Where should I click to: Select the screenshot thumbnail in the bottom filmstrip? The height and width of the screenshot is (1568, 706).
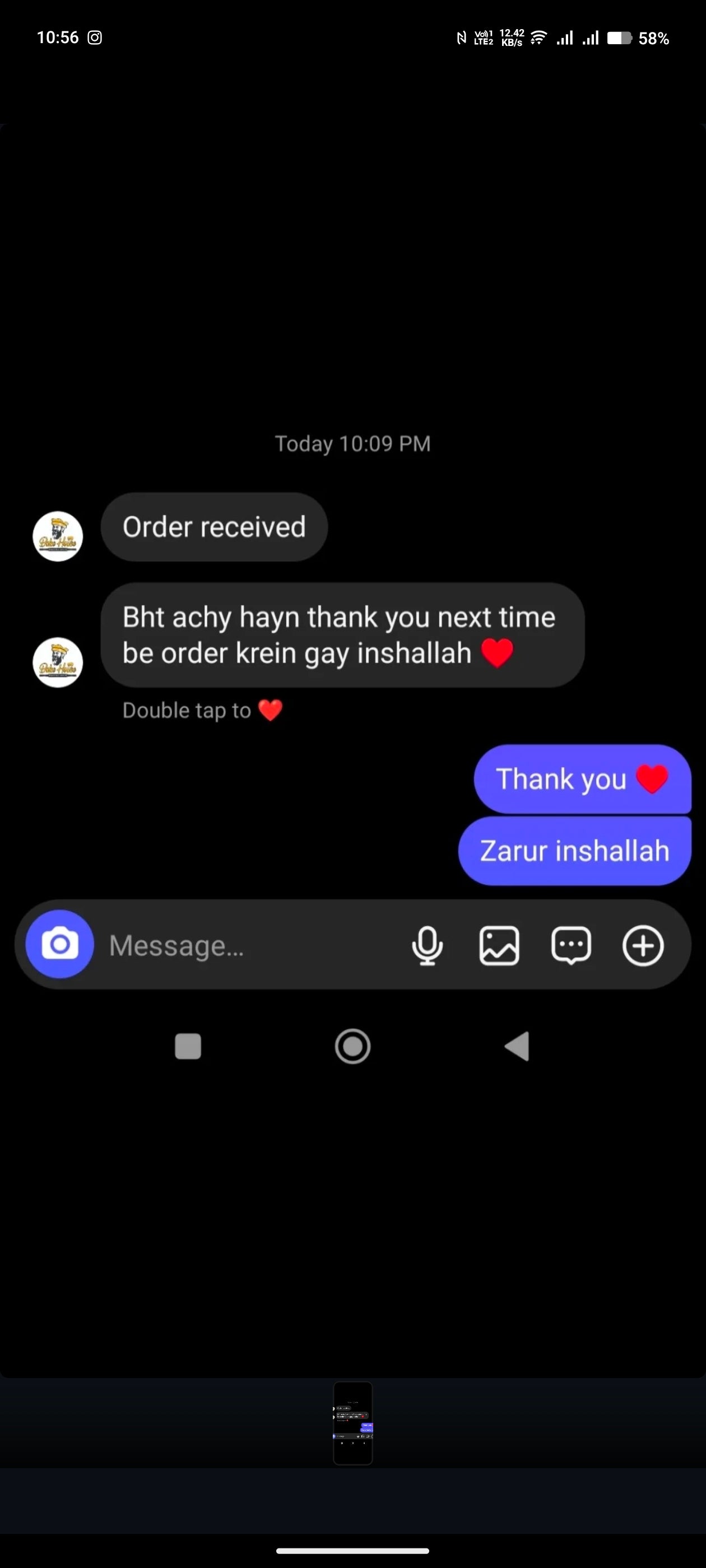[x=352, y=1423]
